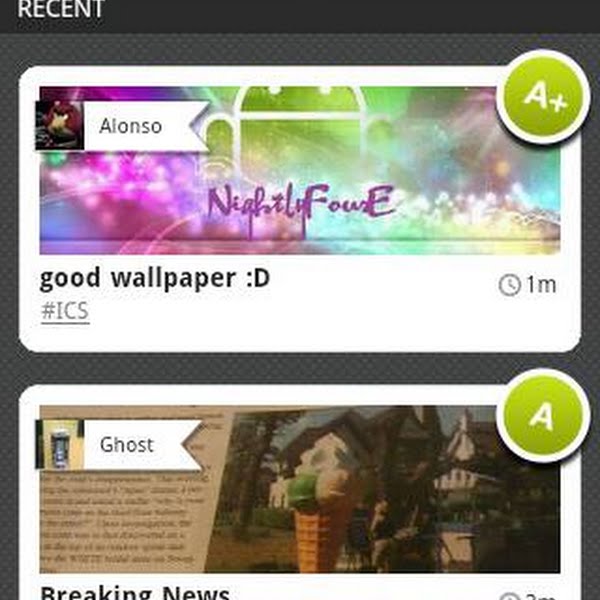
Task: Tap the A rating badge on Ghost's post
Action: point(543,415)
